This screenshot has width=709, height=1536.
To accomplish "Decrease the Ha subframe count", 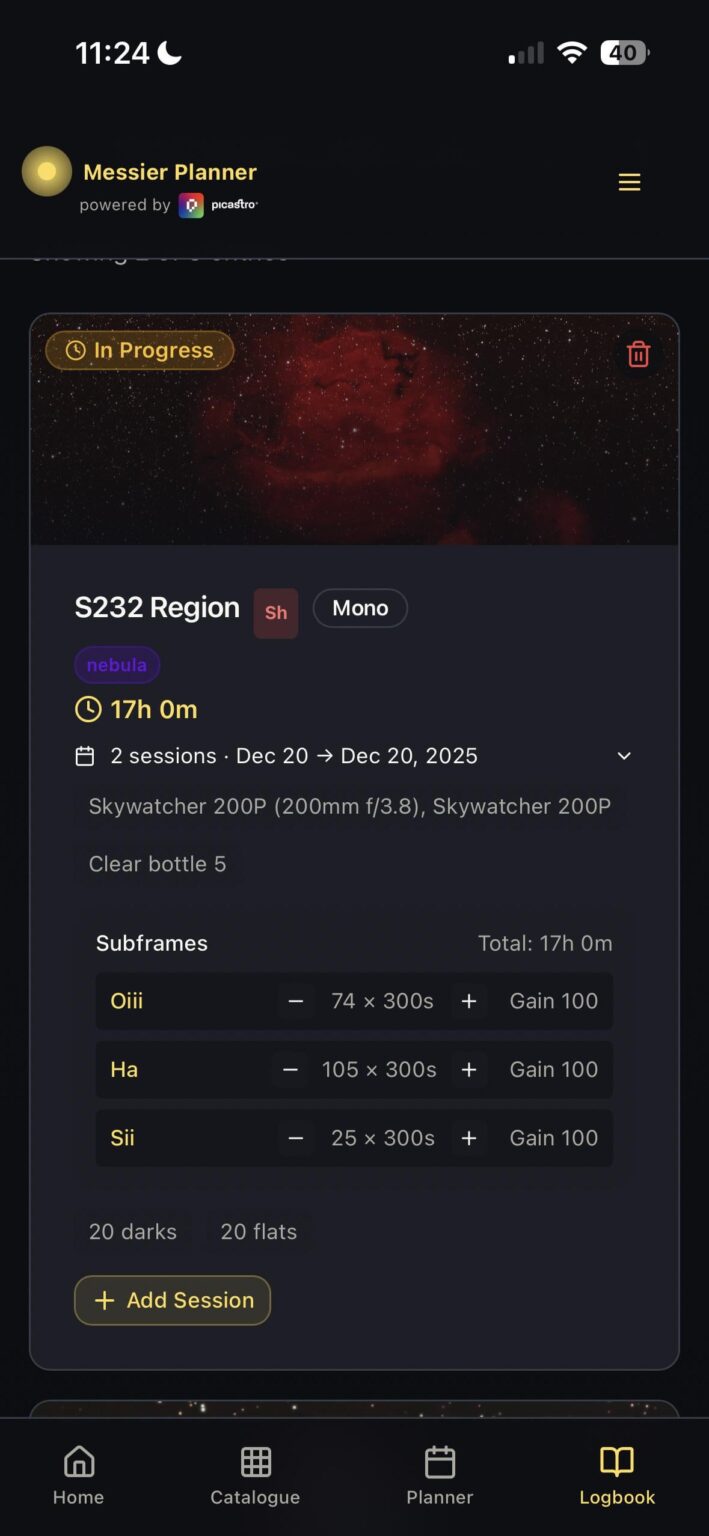I will (290, 1070).
